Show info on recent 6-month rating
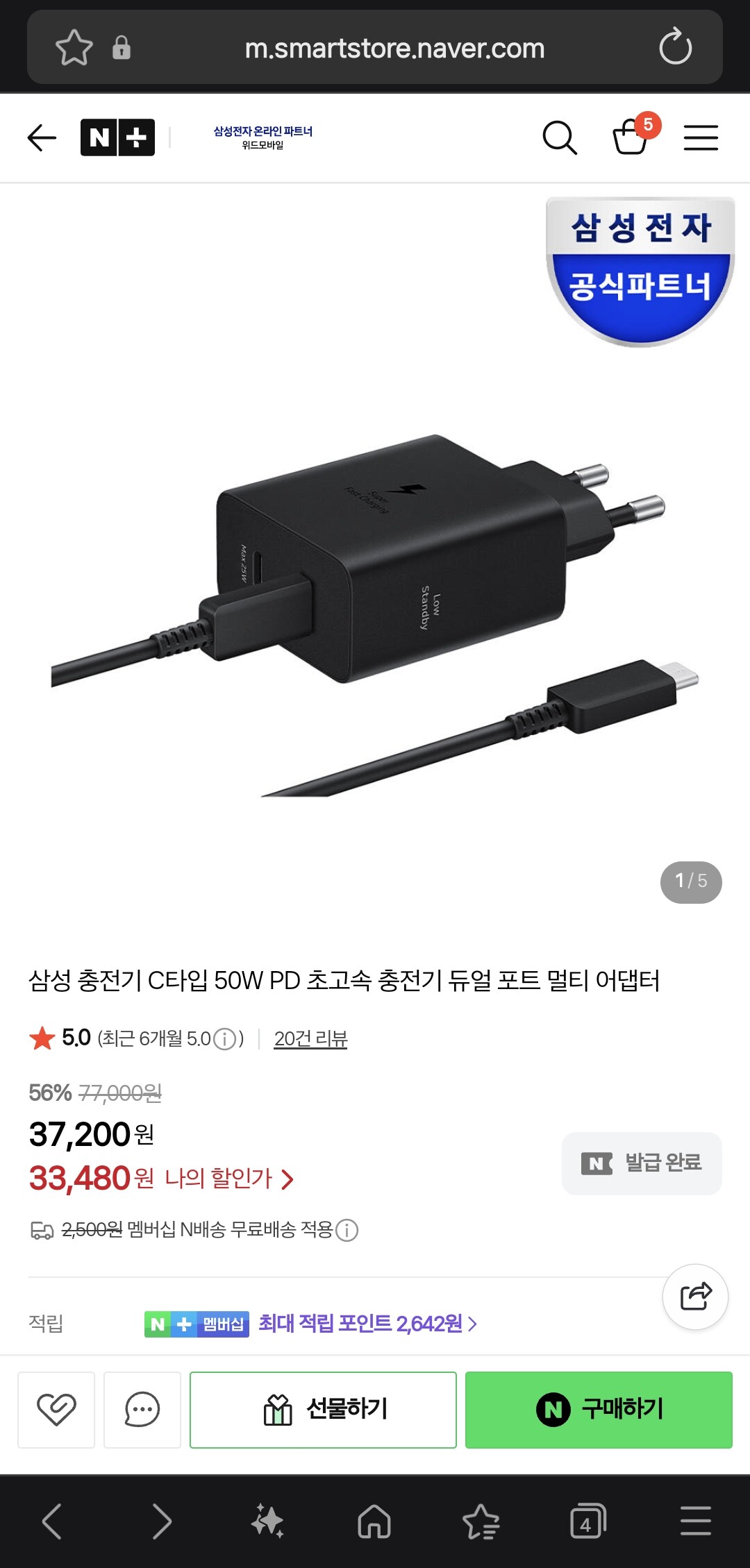Image resolution: width=750 pixels, height=1568 pixels. [224, 1039]
